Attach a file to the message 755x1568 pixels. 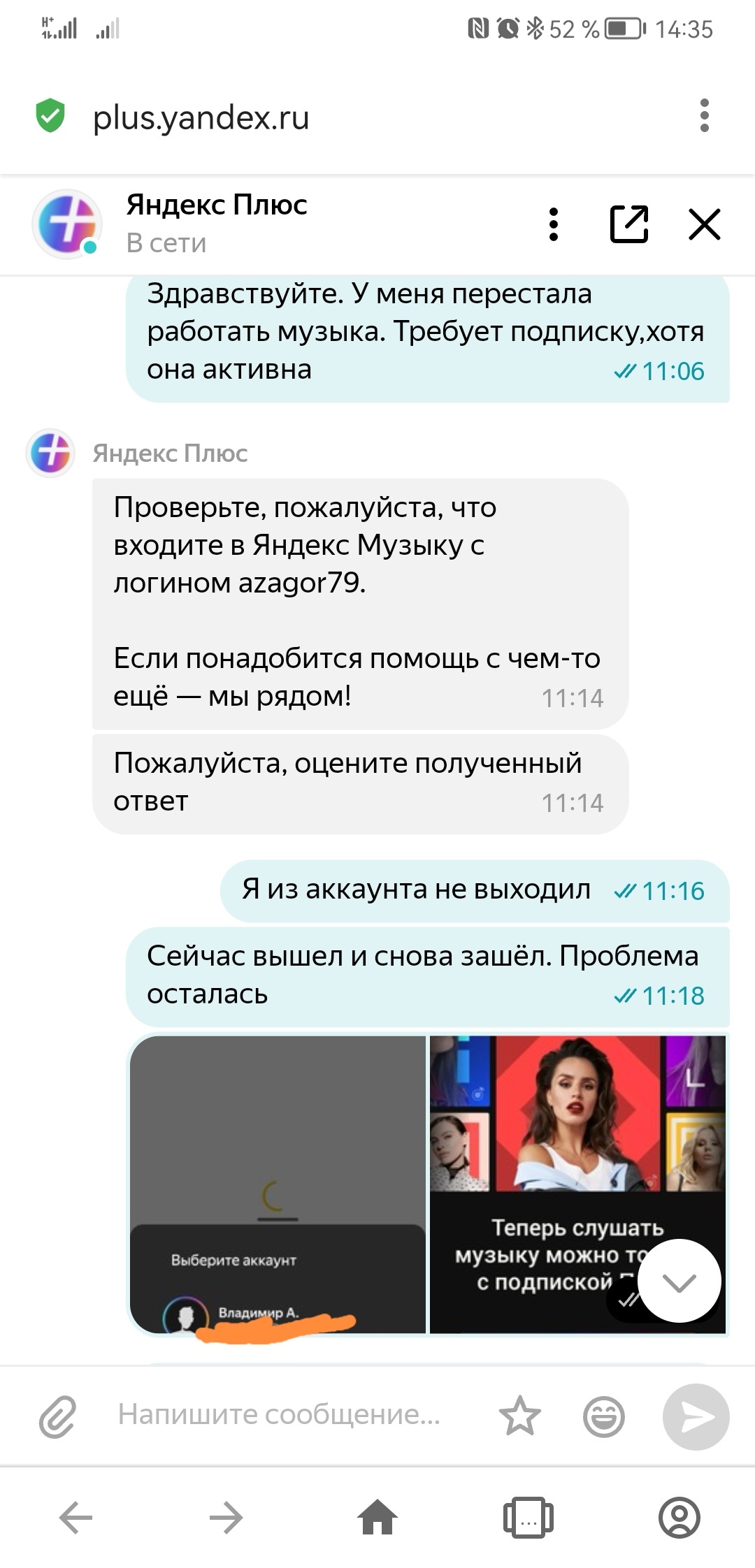pyautogui.click(x=57, y=1416)
